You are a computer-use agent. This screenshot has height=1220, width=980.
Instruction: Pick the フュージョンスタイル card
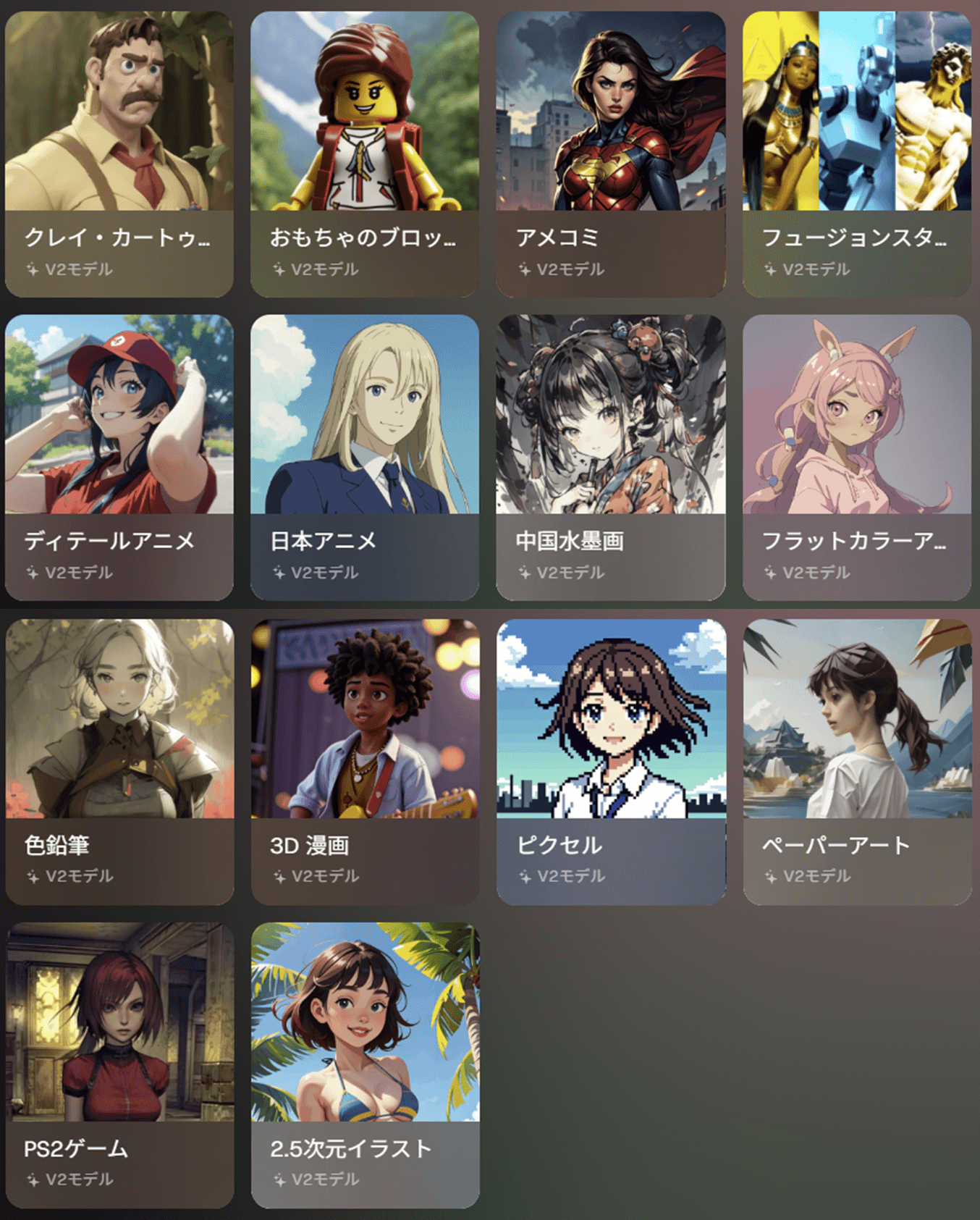[x=856, y=153]
